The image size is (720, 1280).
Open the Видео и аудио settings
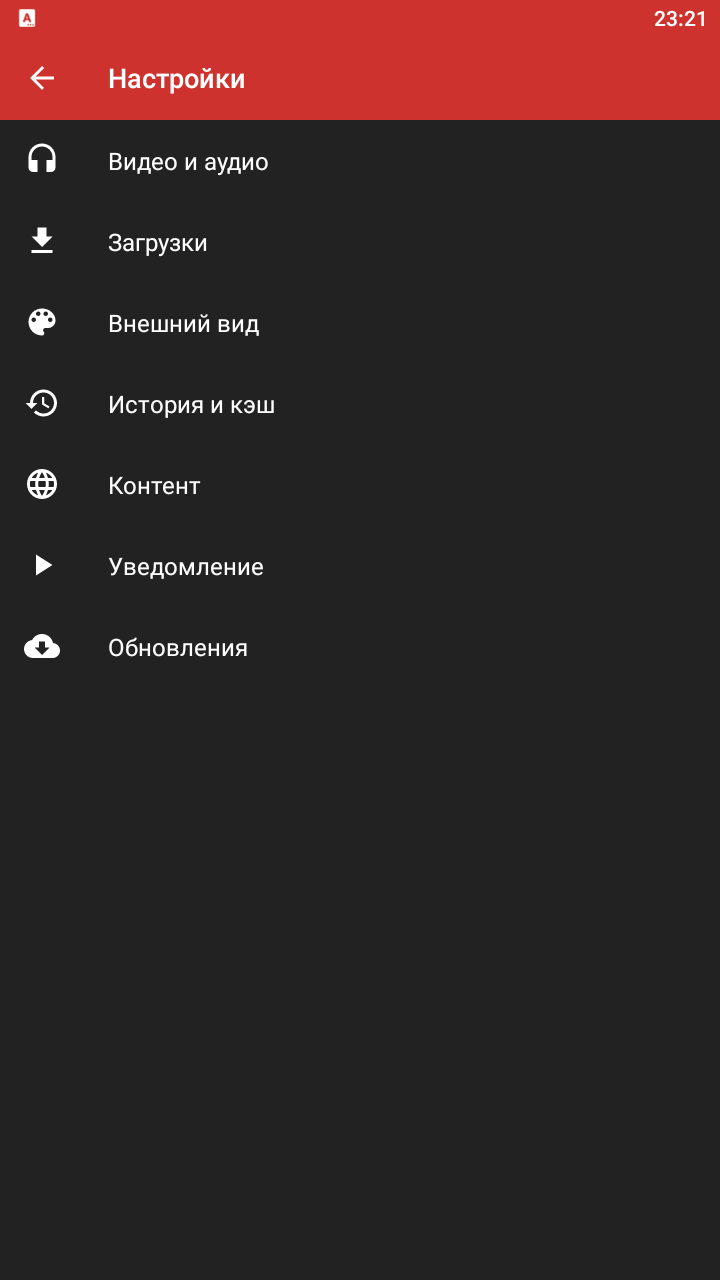coord(360,161)
